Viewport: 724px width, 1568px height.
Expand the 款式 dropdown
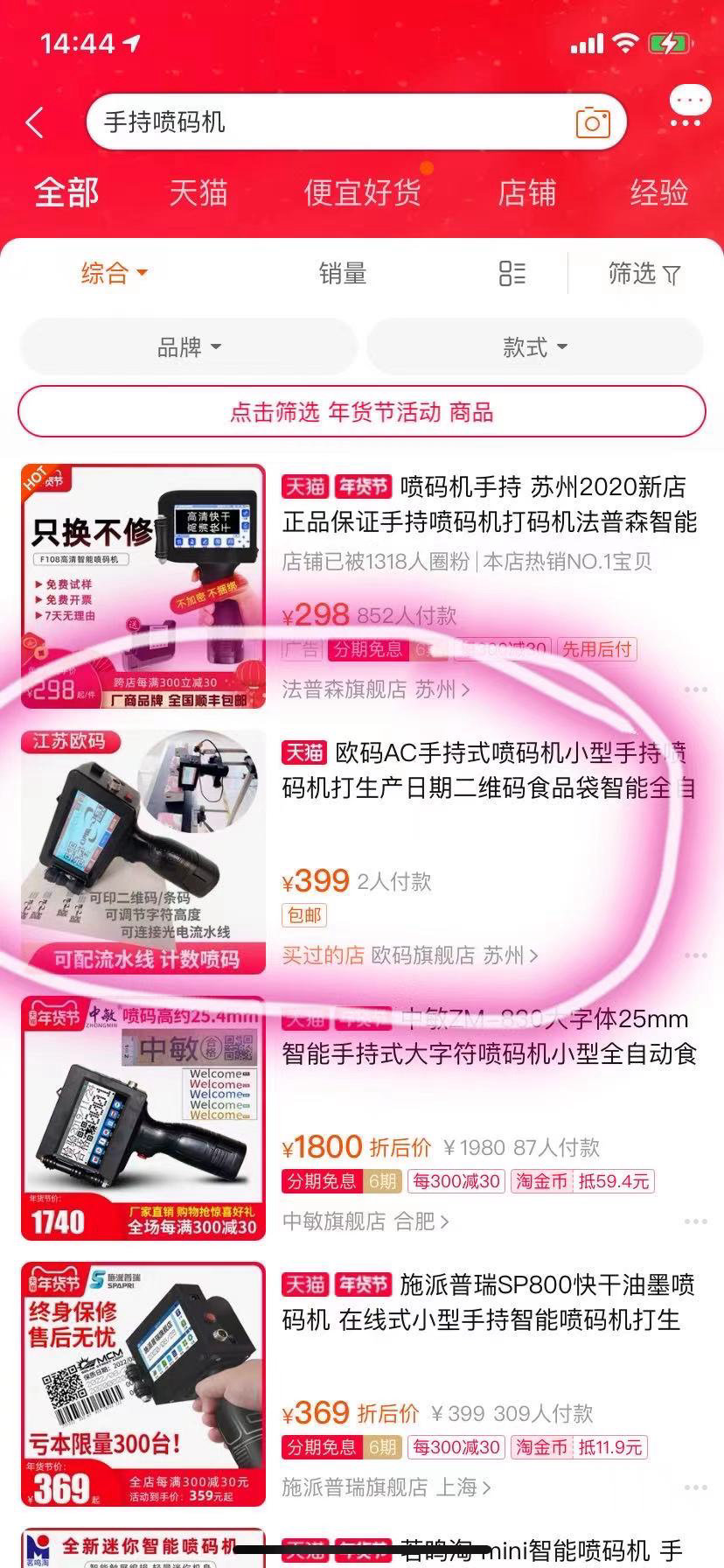pos(534,347)
